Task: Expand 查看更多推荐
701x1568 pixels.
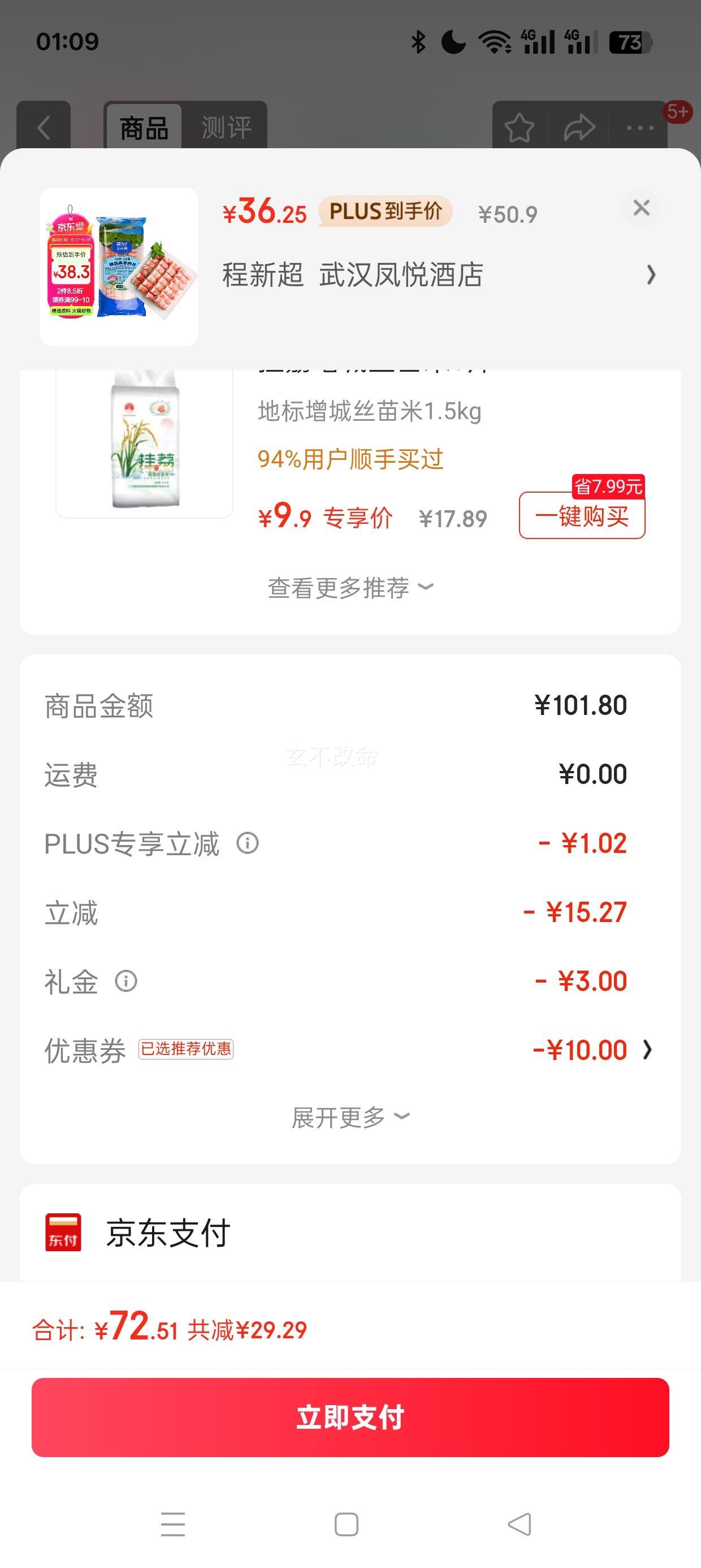Action: point(350,588)
